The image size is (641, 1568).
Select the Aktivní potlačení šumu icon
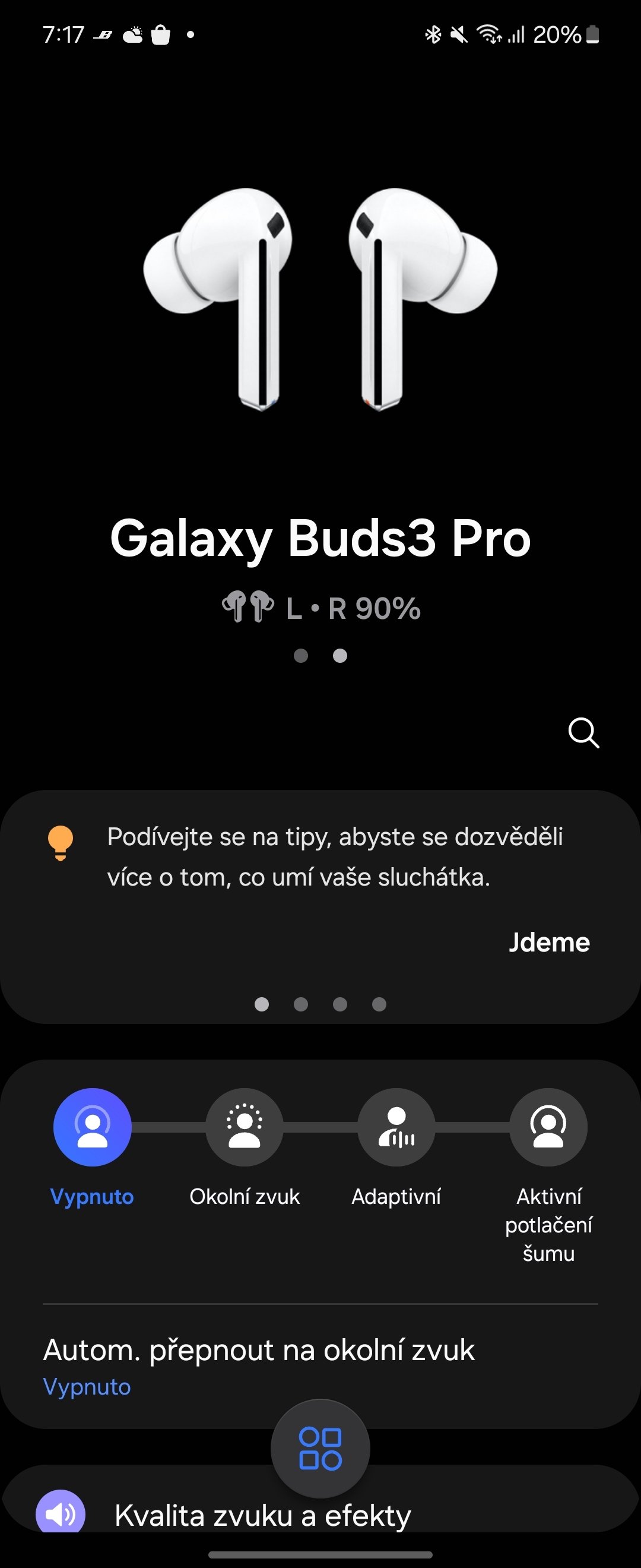[548, 1126]
